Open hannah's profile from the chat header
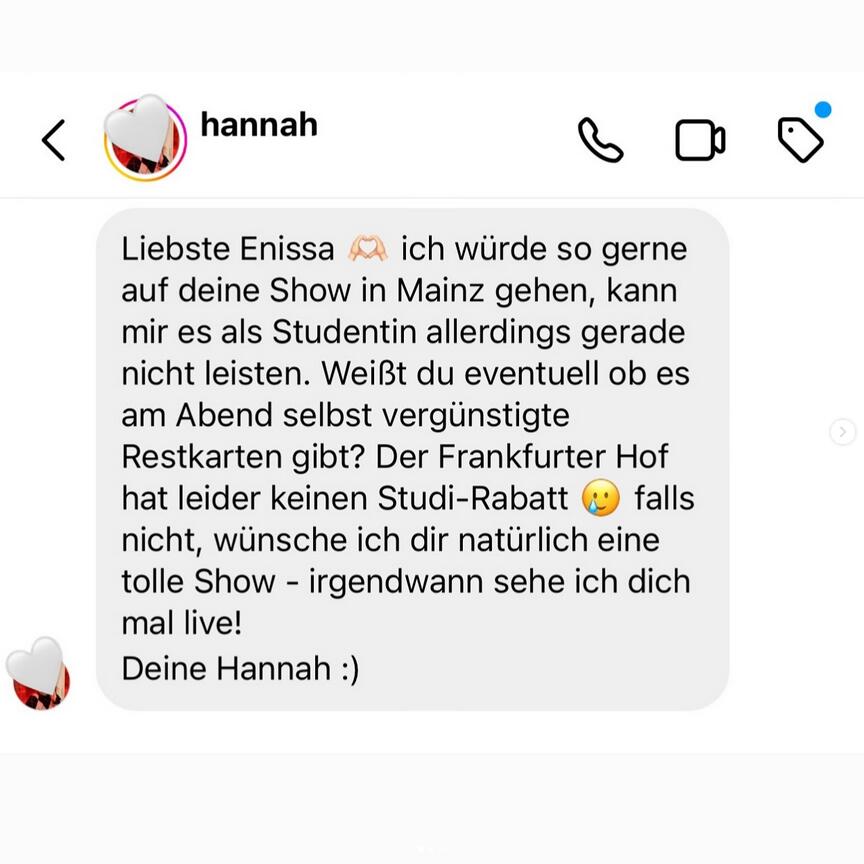864x864 pixels. [259, 125]
